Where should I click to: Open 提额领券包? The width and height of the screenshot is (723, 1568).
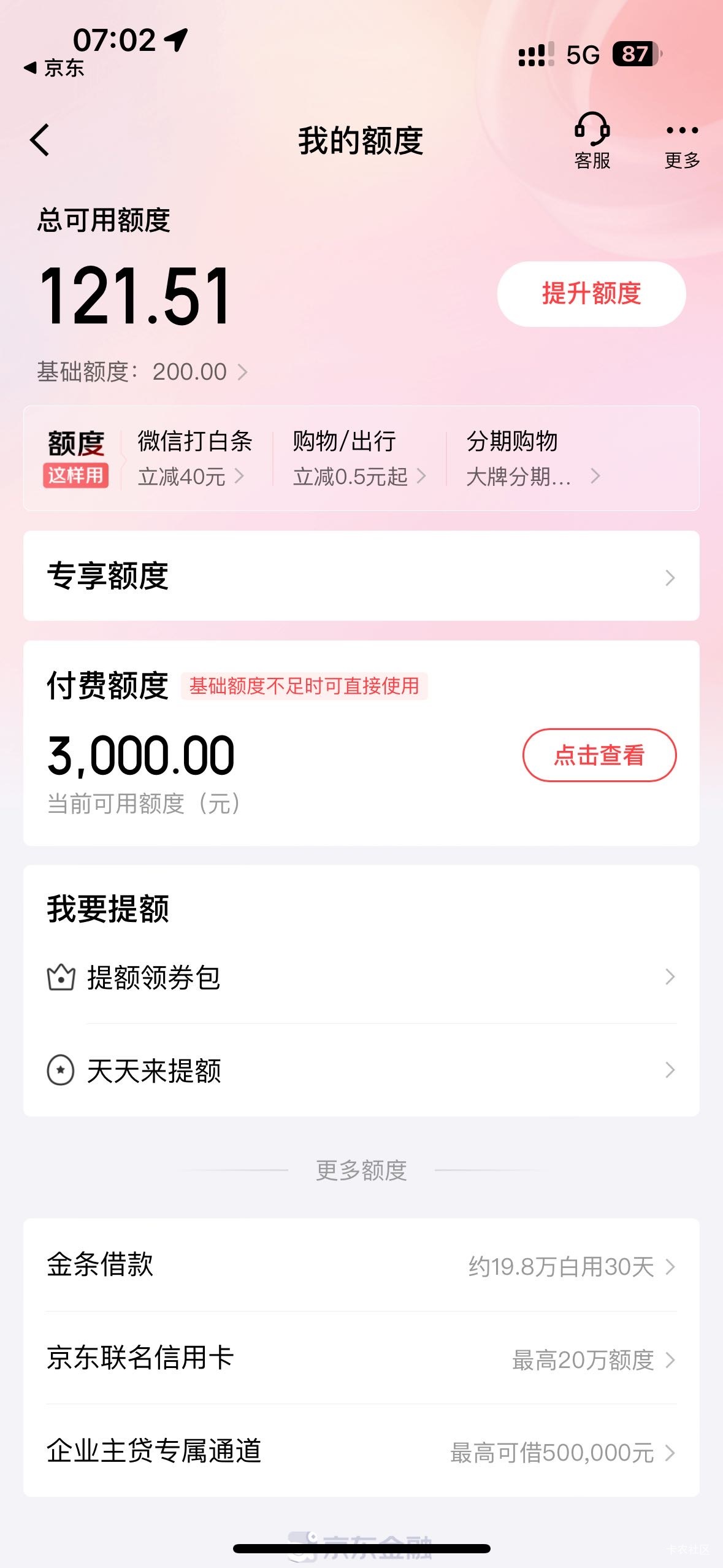coord(361,977)
